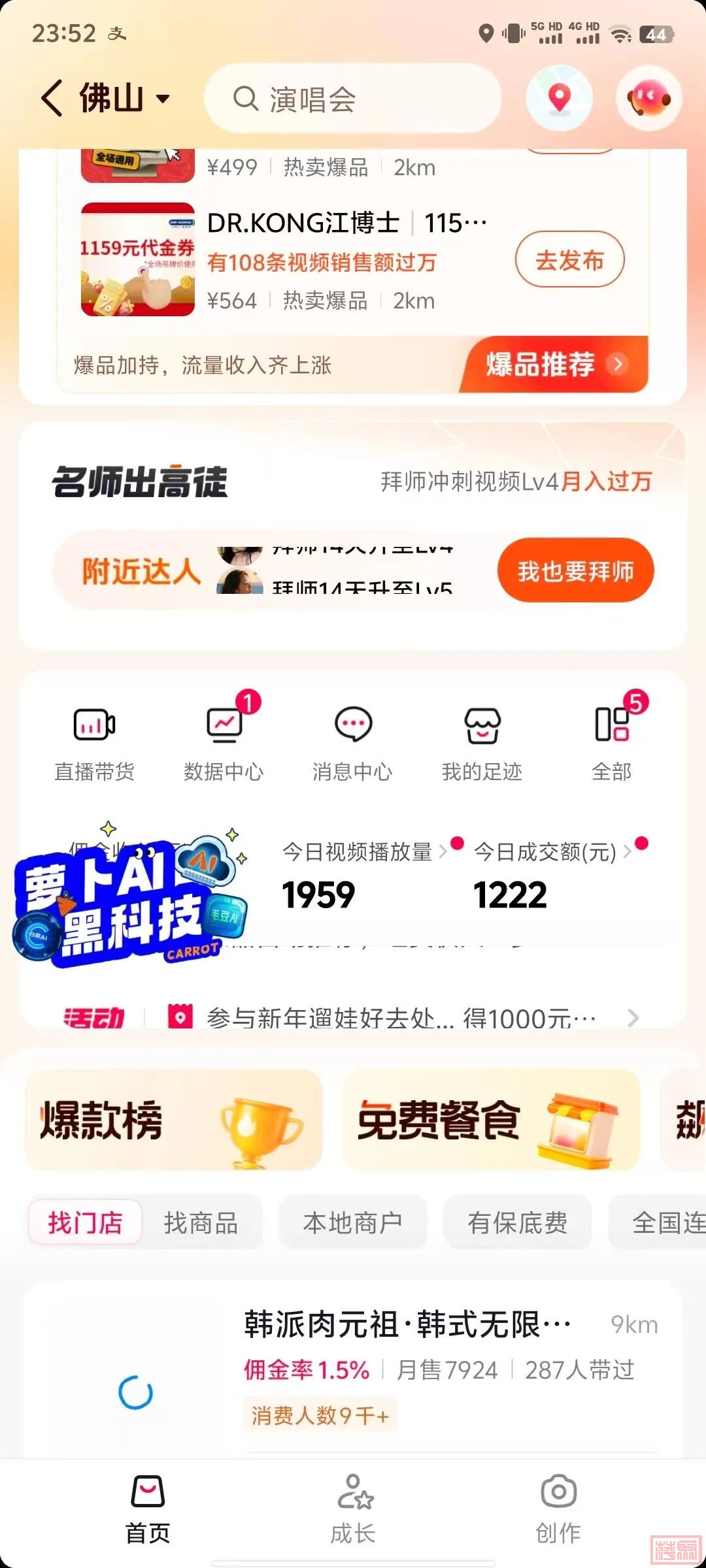706x1568 pixels.
Task: Tap the 演唱会 search box
Action: [x=353, y=99]
